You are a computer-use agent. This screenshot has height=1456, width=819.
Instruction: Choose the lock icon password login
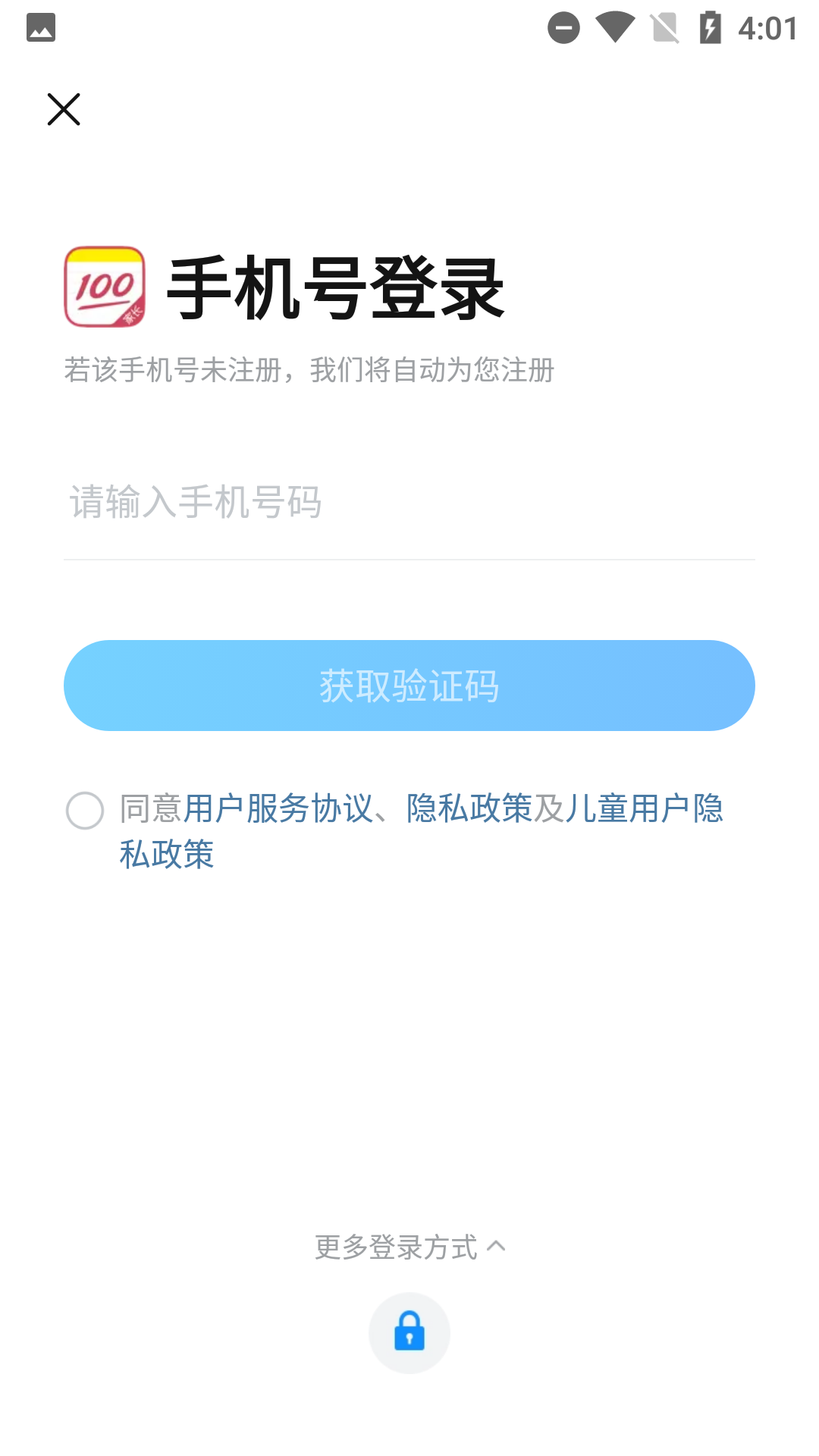(409, 1332)
